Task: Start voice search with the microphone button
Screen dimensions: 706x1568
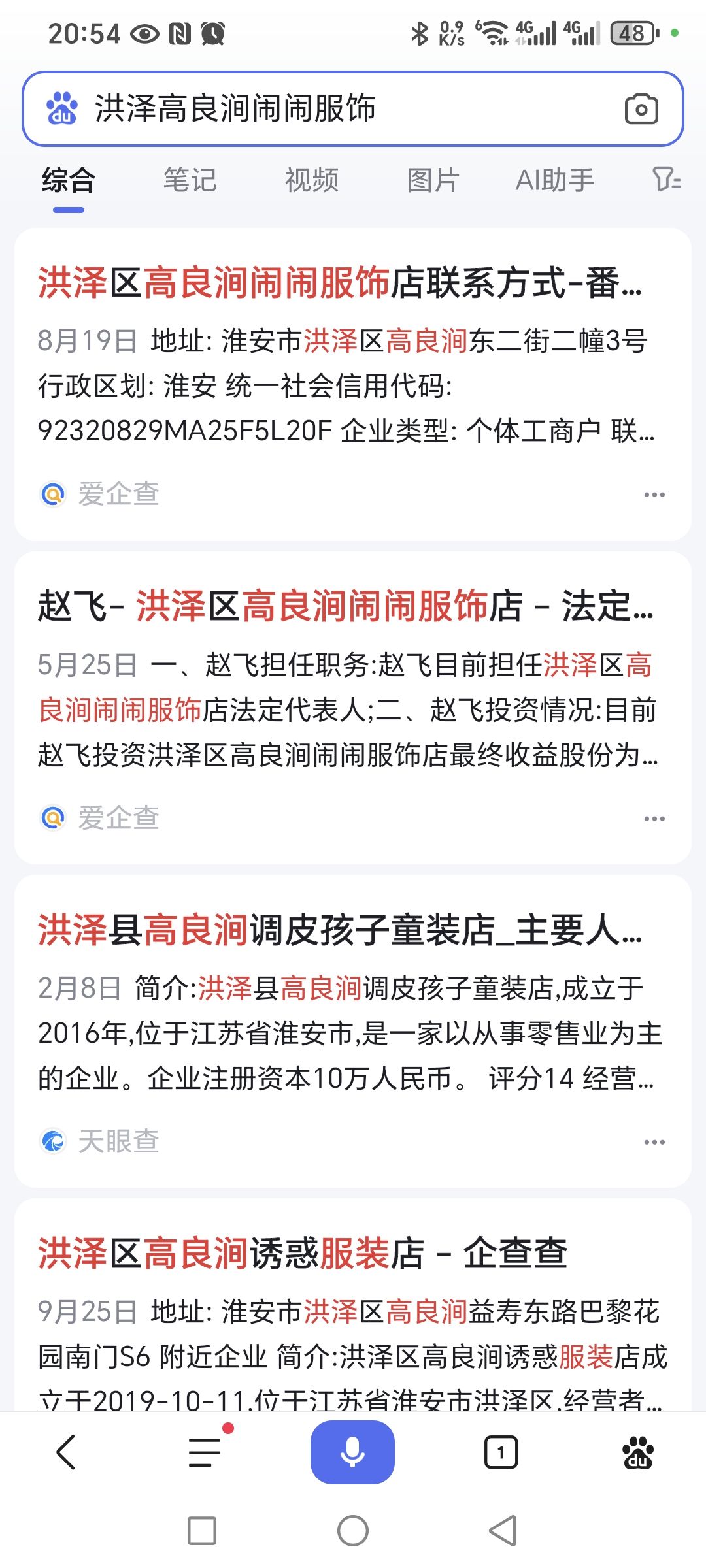Action: (x=352, y=1452)
